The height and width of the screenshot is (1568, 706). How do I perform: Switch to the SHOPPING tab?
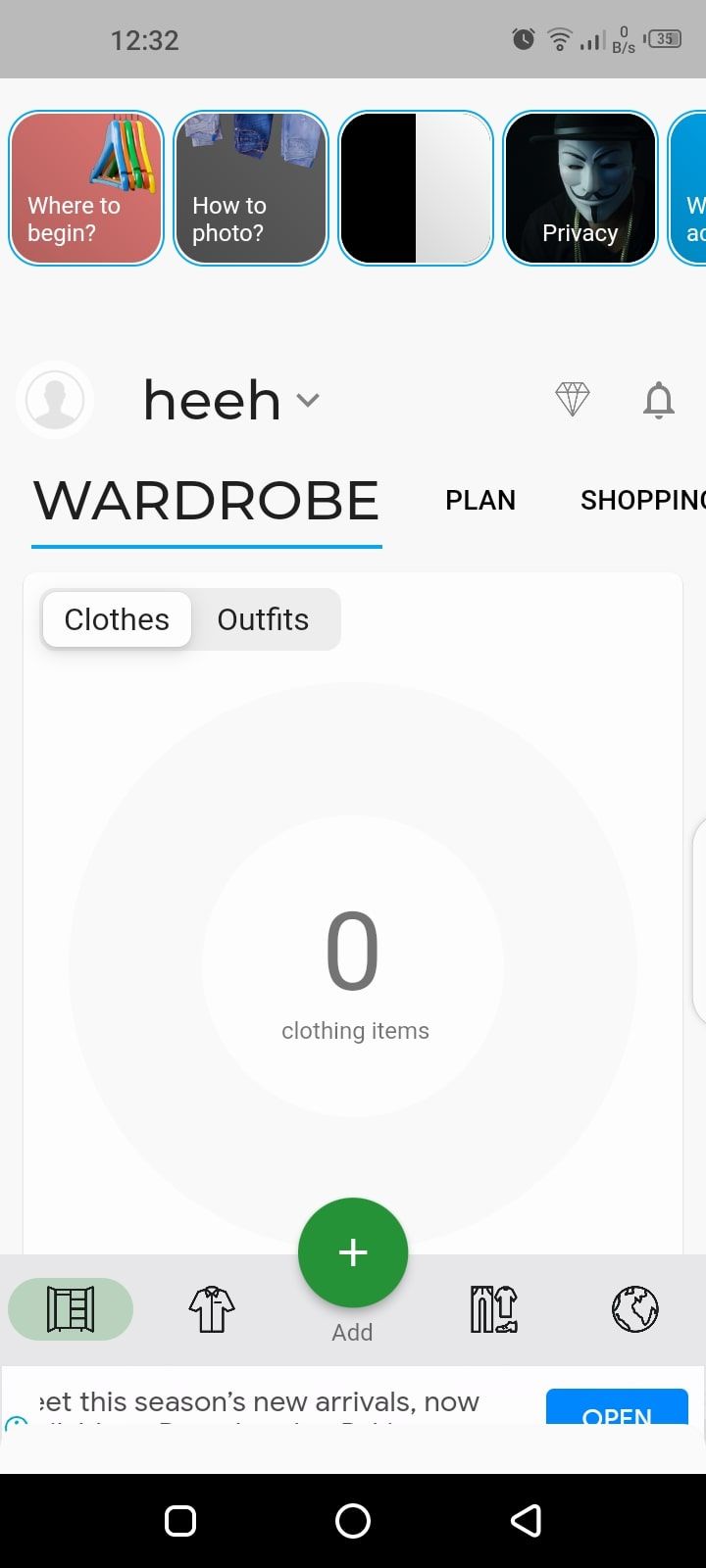(641, 500)
